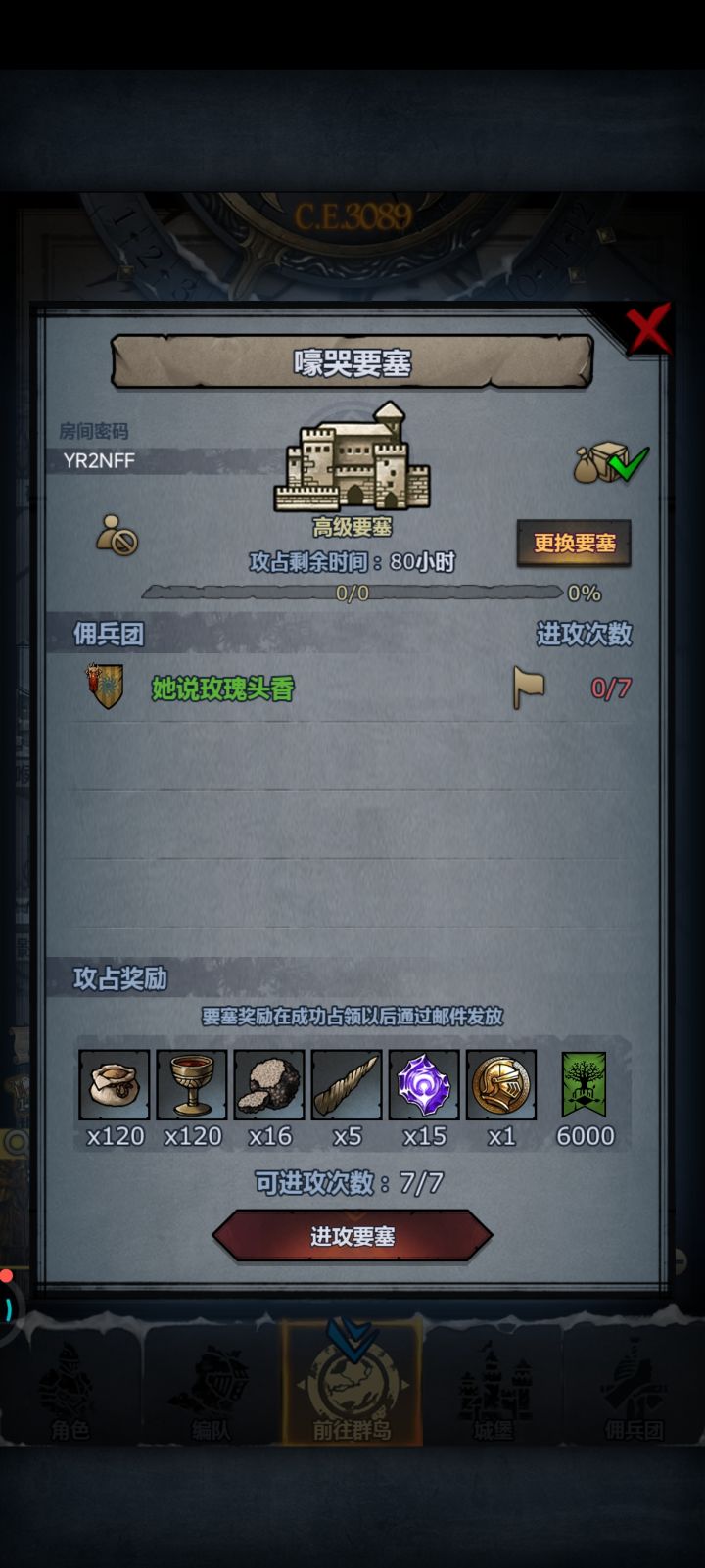This screenshot has height=1568, width=705.
Task: Click the 0% capture progress bar
Action: coord(352,593)
